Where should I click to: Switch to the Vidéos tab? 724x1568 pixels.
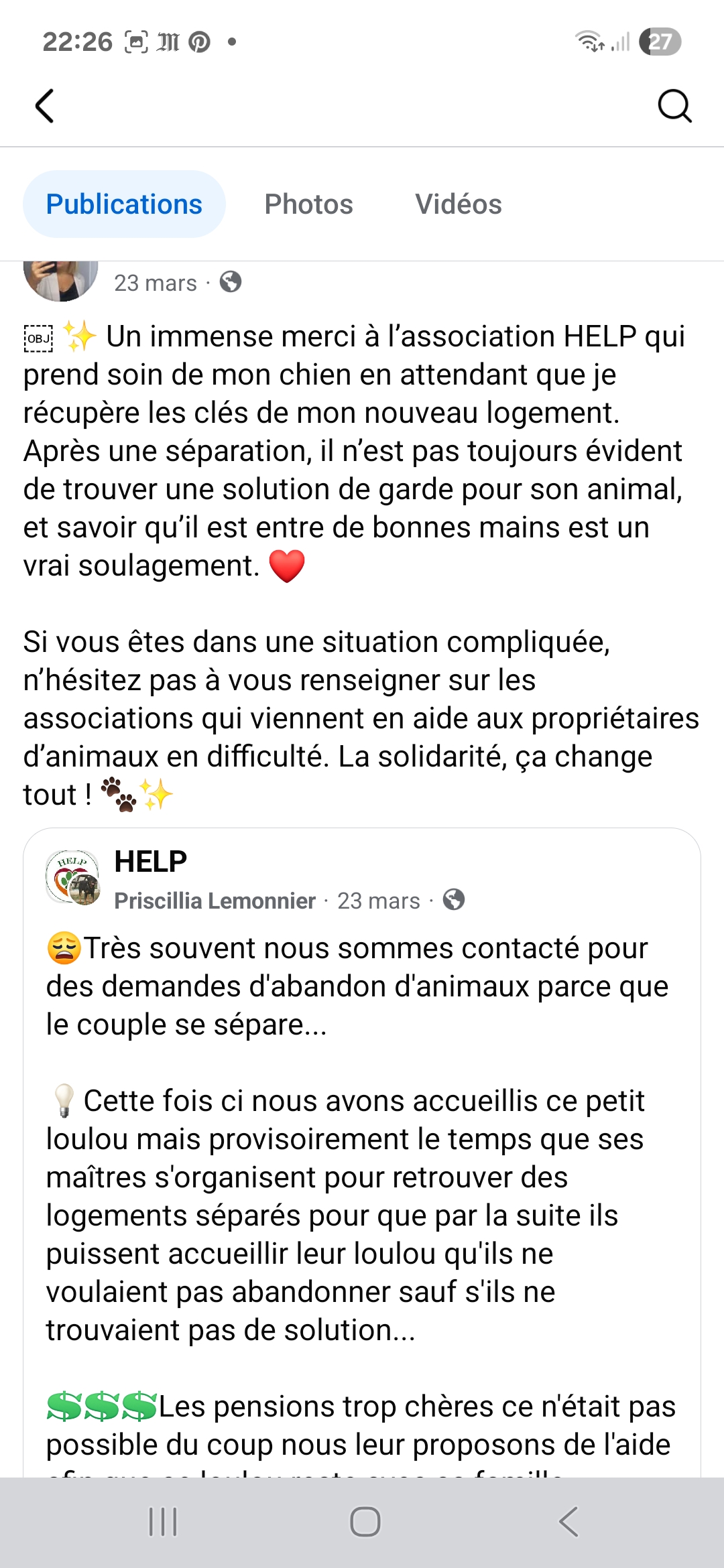tap(459, 204)
